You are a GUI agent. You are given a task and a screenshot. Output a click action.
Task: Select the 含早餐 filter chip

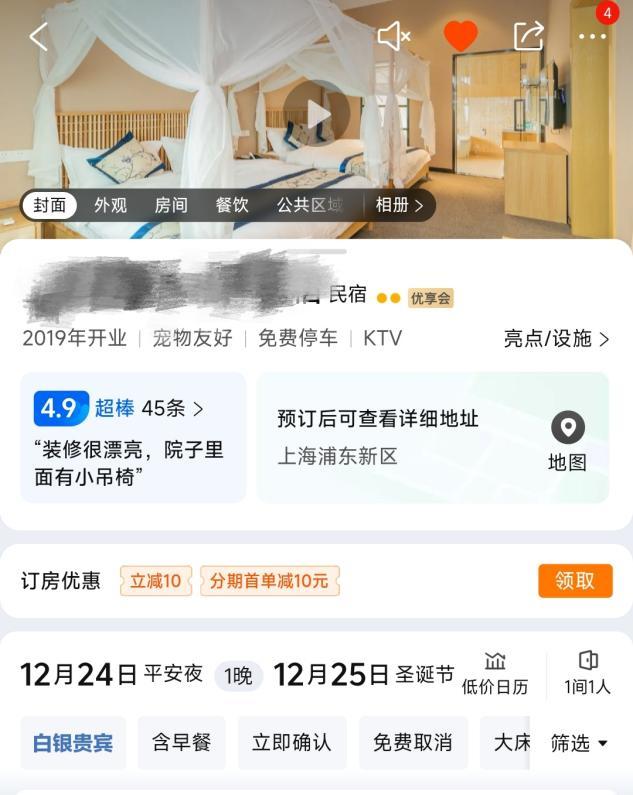[x=181, y=743]
